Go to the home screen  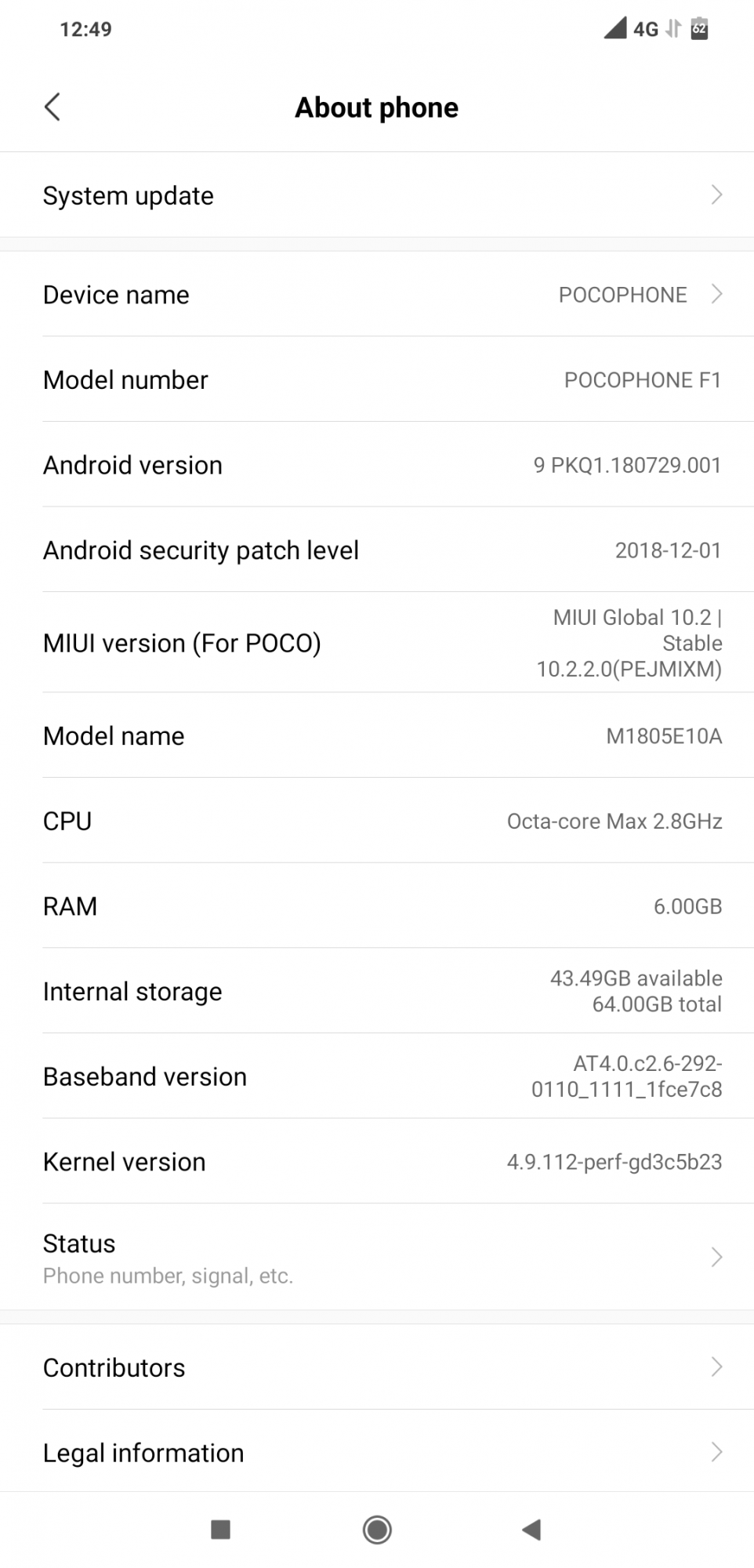coord(377,1530)
